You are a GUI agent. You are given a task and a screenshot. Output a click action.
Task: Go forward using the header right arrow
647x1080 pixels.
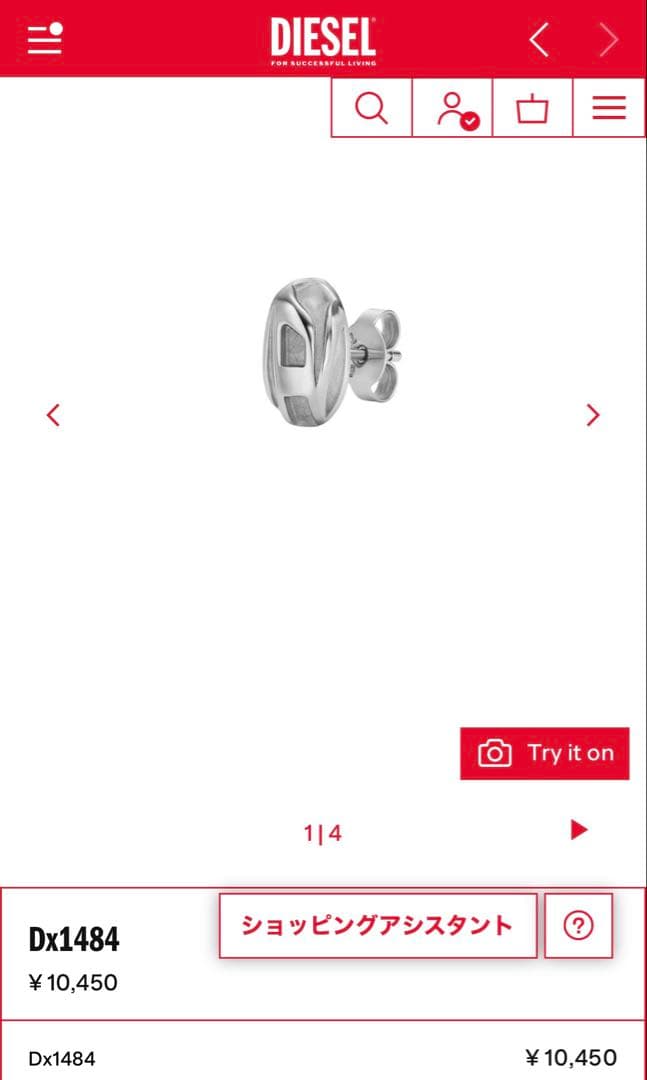(608, 40)
